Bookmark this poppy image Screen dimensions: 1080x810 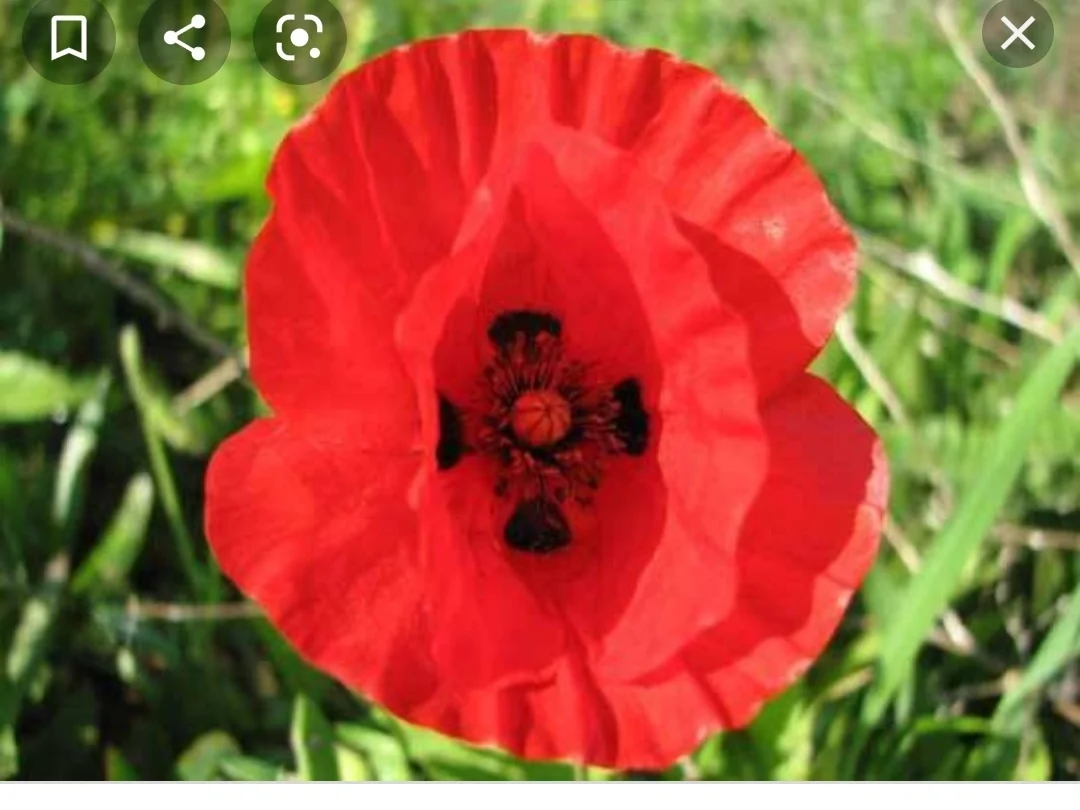tap(68, 38)
